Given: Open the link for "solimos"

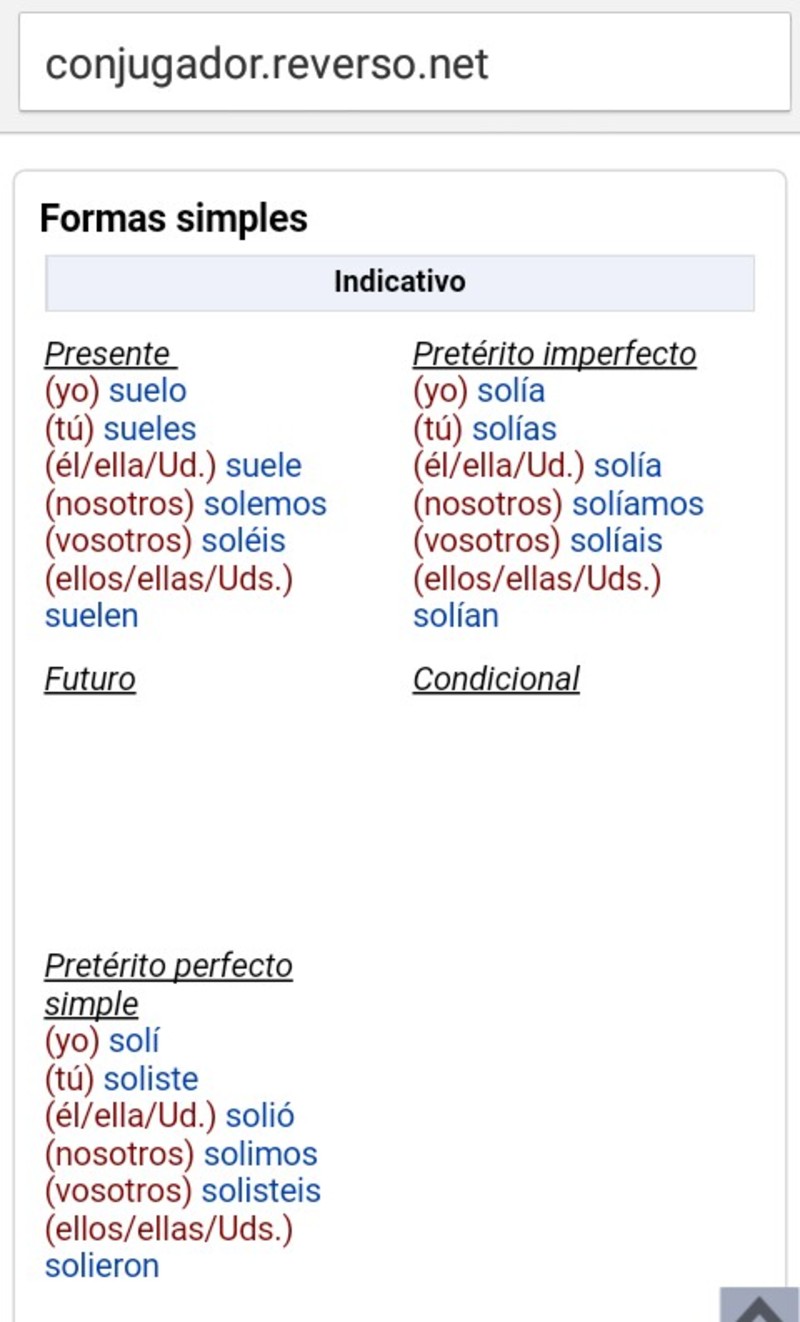Looking at the screenshot, I should (272, 1153).
